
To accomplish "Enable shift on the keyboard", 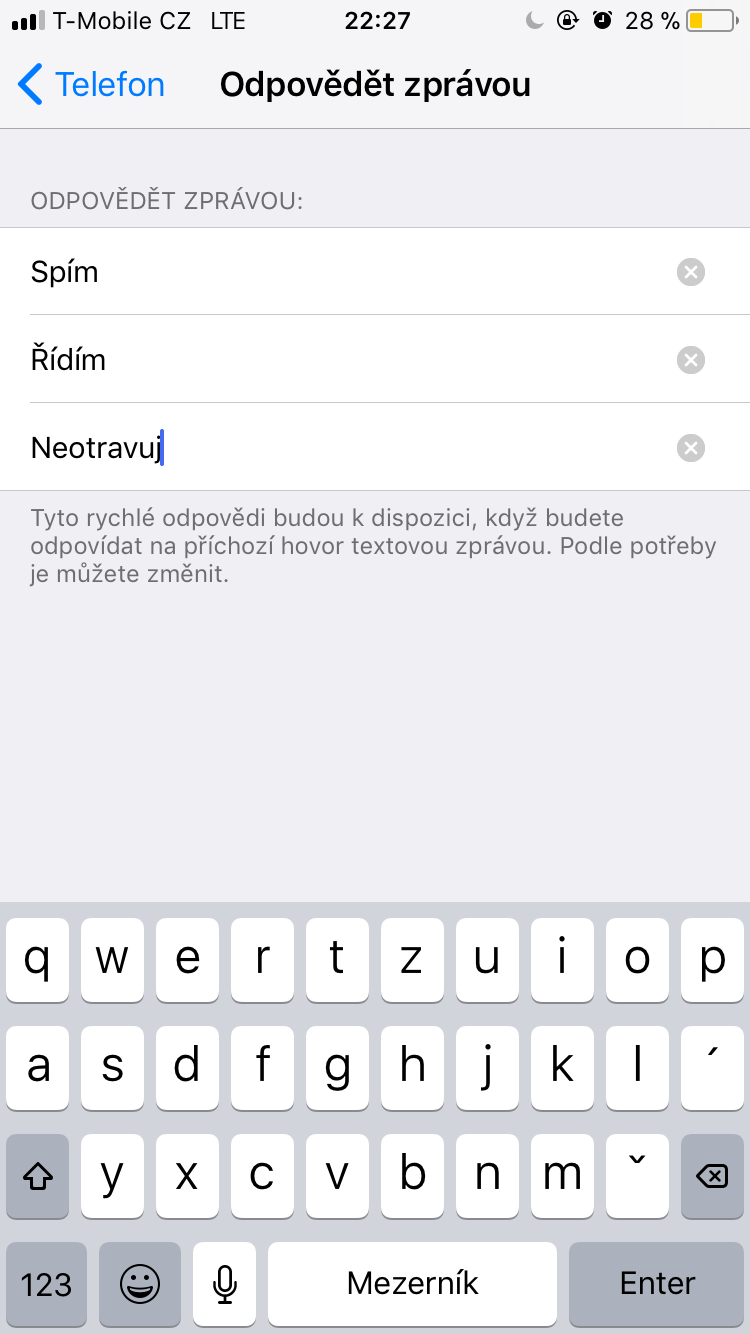I will click(38, 1176).
